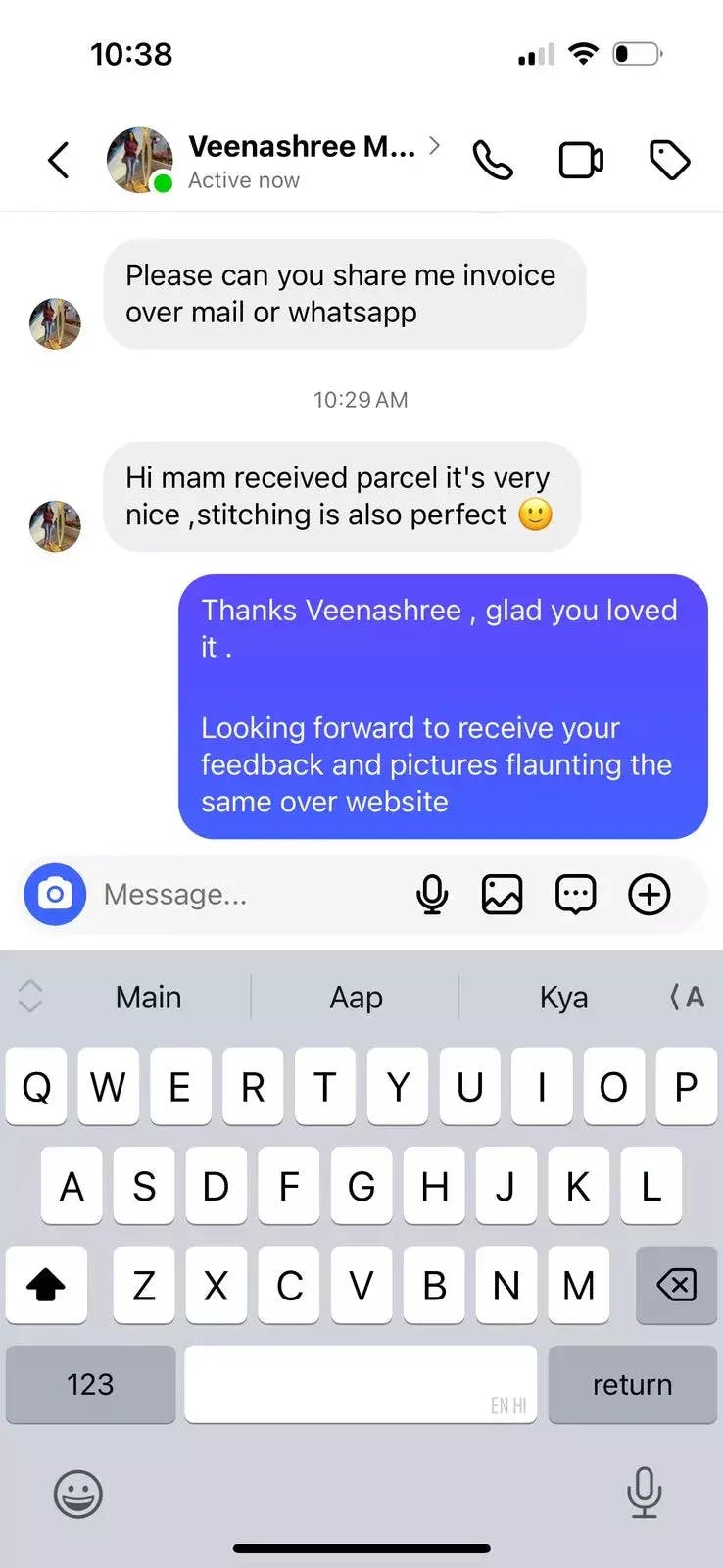Start a voice call with Veenashree

[x=493, y=160]
